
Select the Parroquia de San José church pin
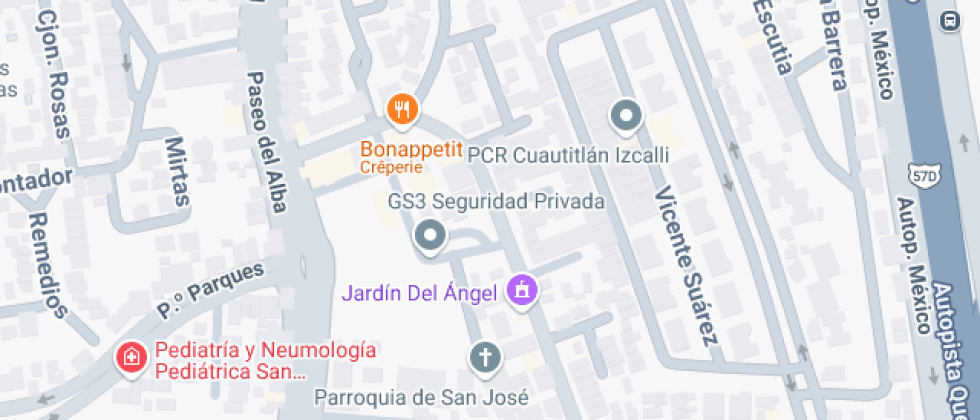(485, 356)
